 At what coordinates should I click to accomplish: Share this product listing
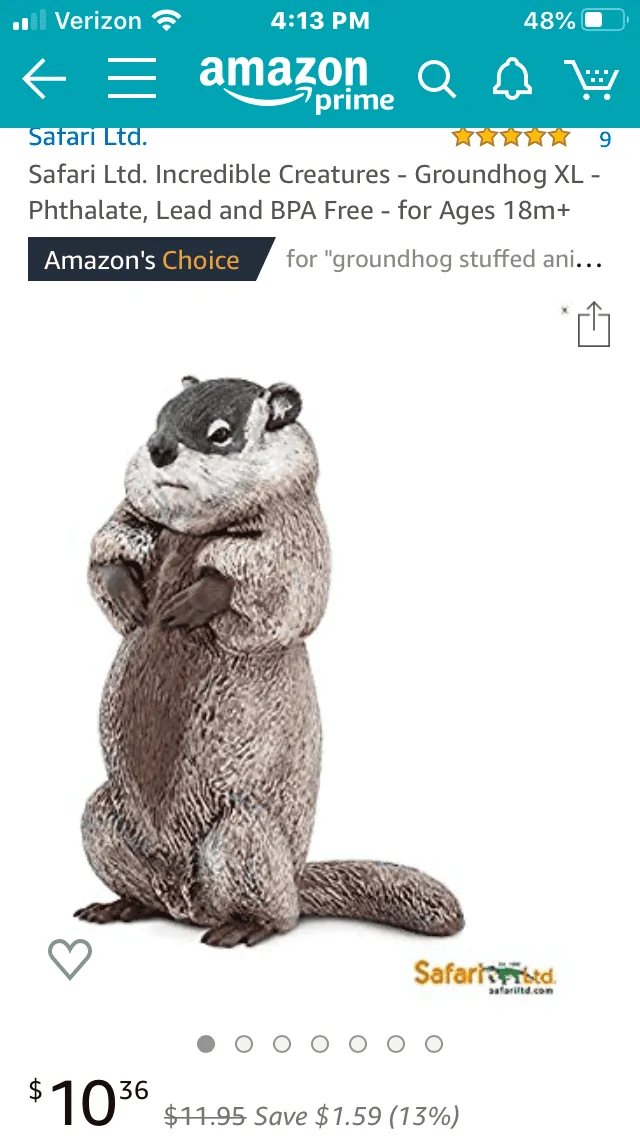coord(594,325)
